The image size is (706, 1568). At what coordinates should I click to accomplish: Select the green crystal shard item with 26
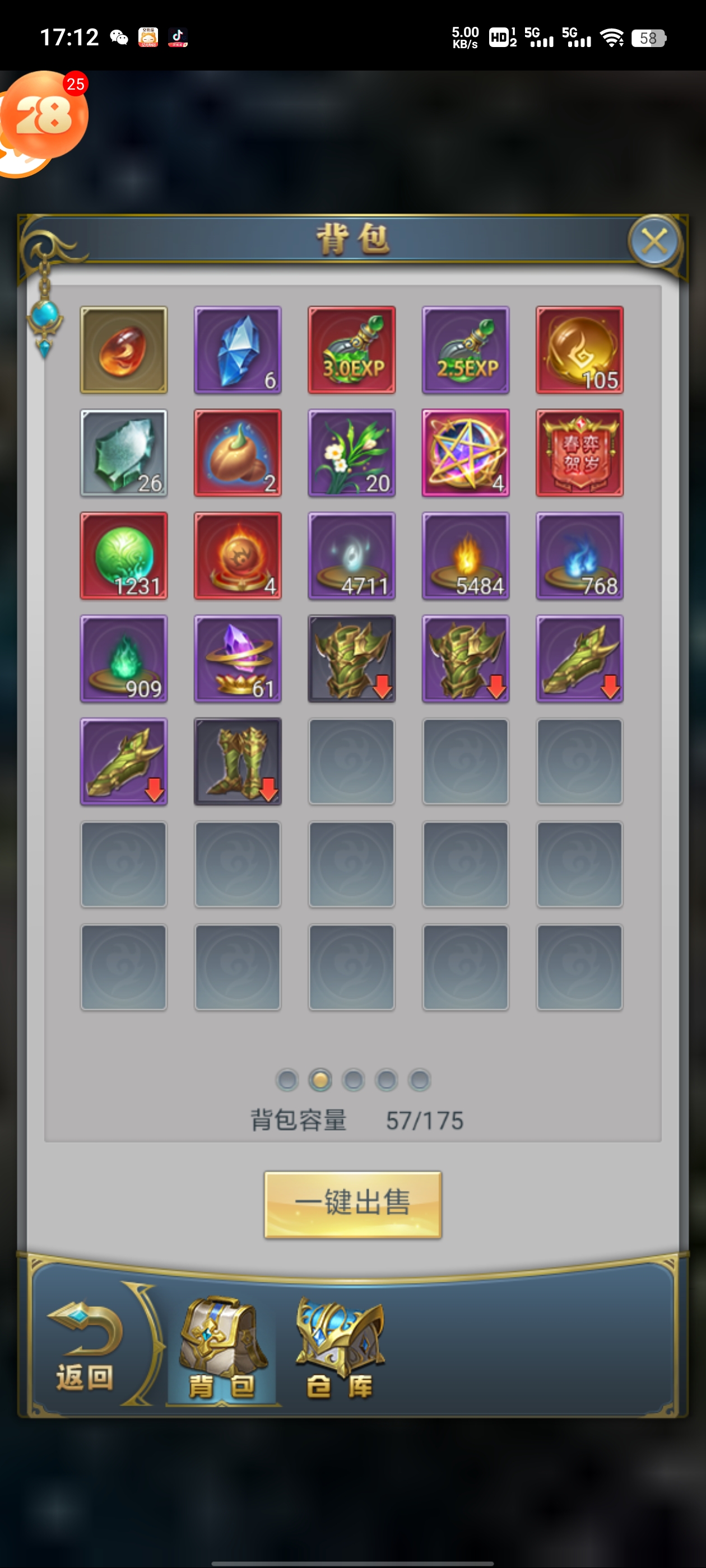124,453
